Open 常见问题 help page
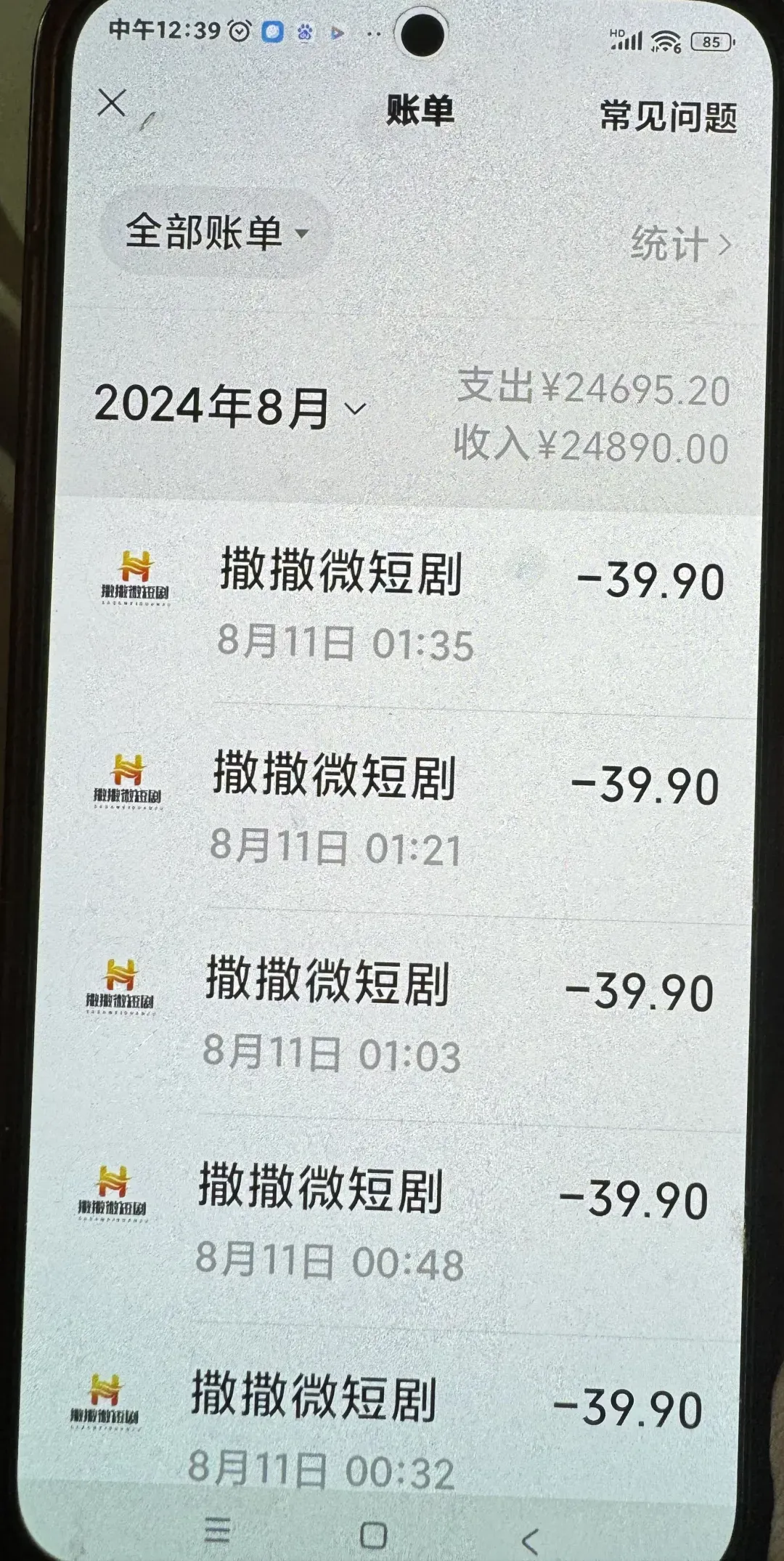This screenshot has height=1561, width=784. tap(668, 116)
